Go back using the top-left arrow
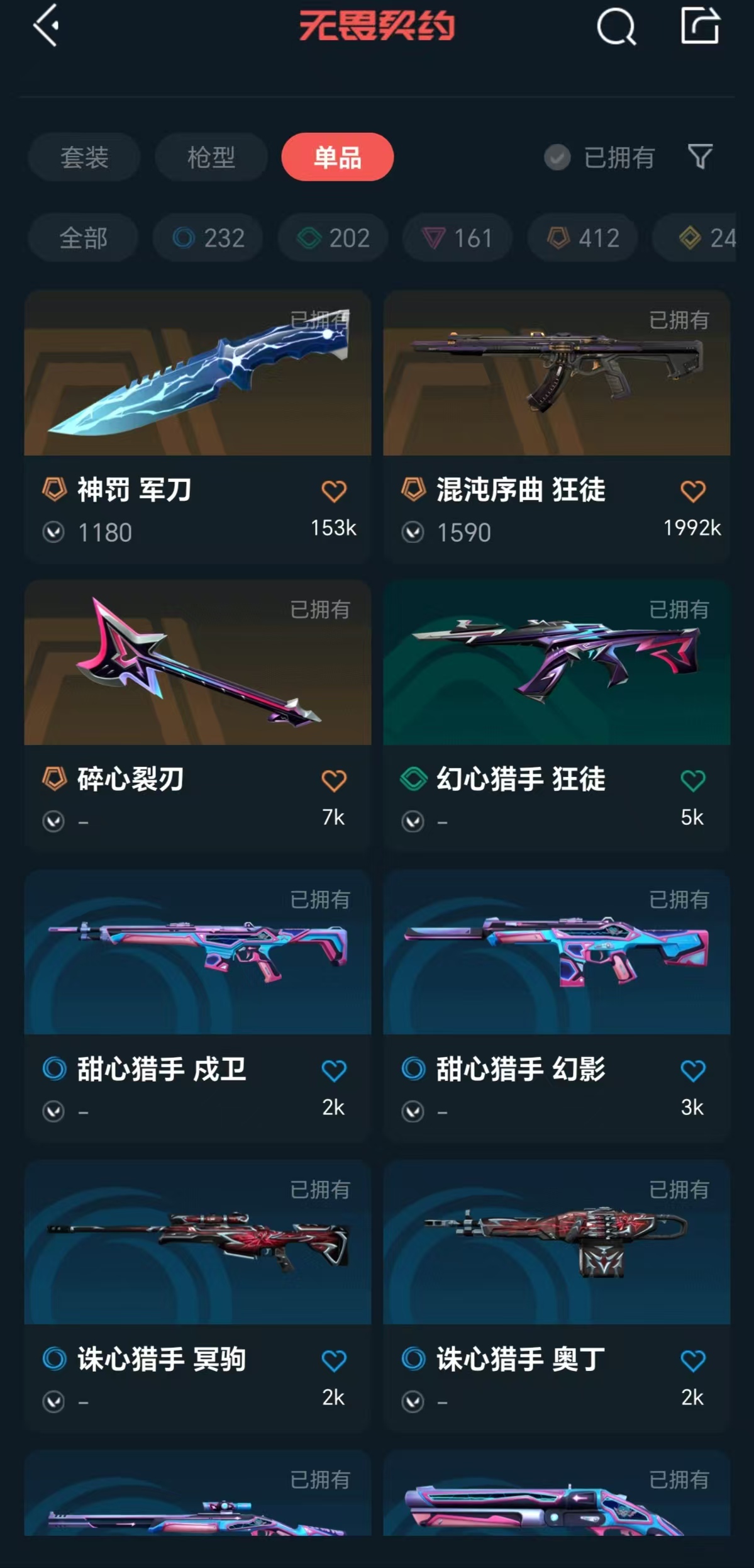 coord(47,26)
